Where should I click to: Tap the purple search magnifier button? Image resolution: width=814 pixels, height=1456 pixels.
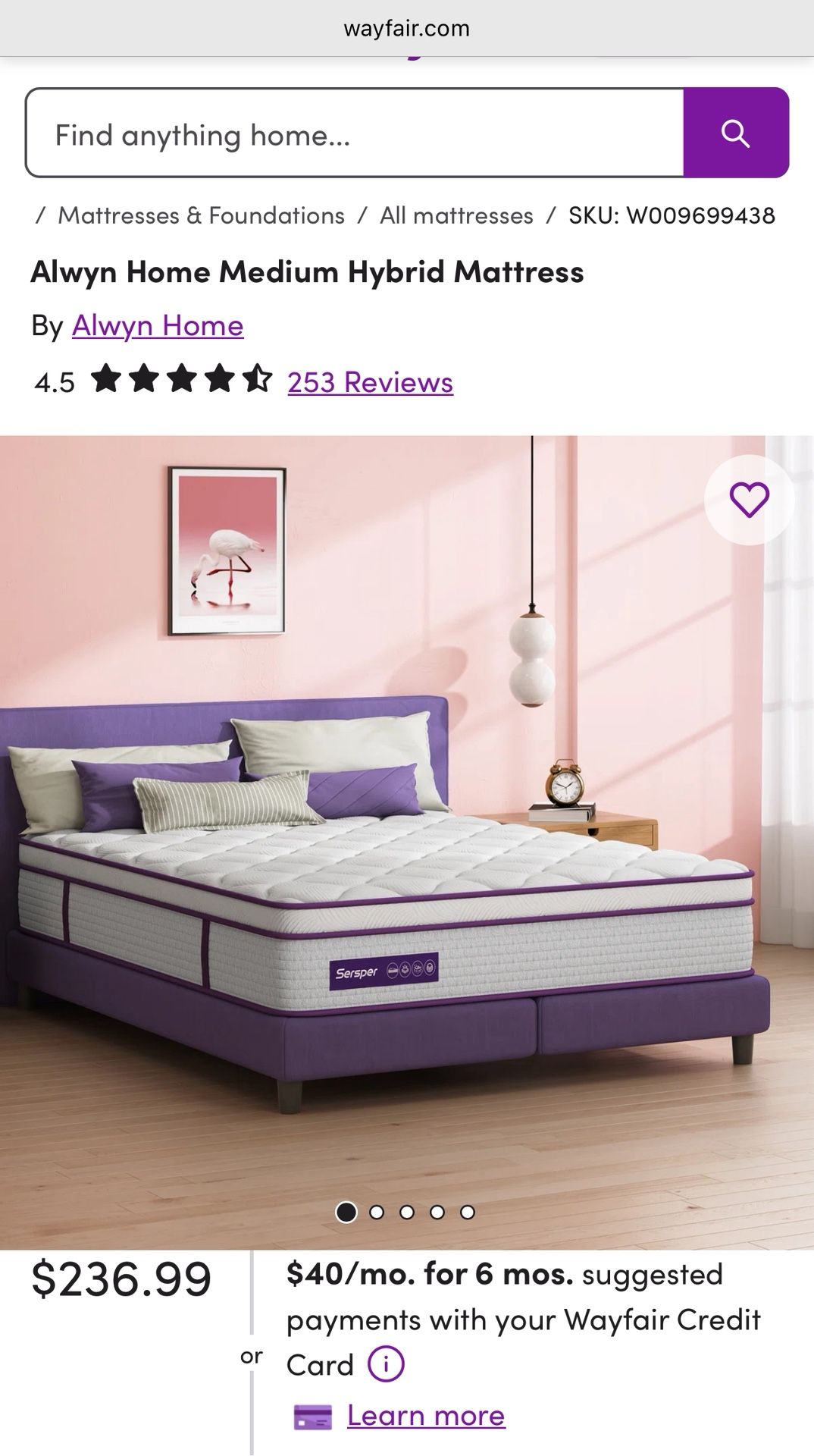coord(735,133)
